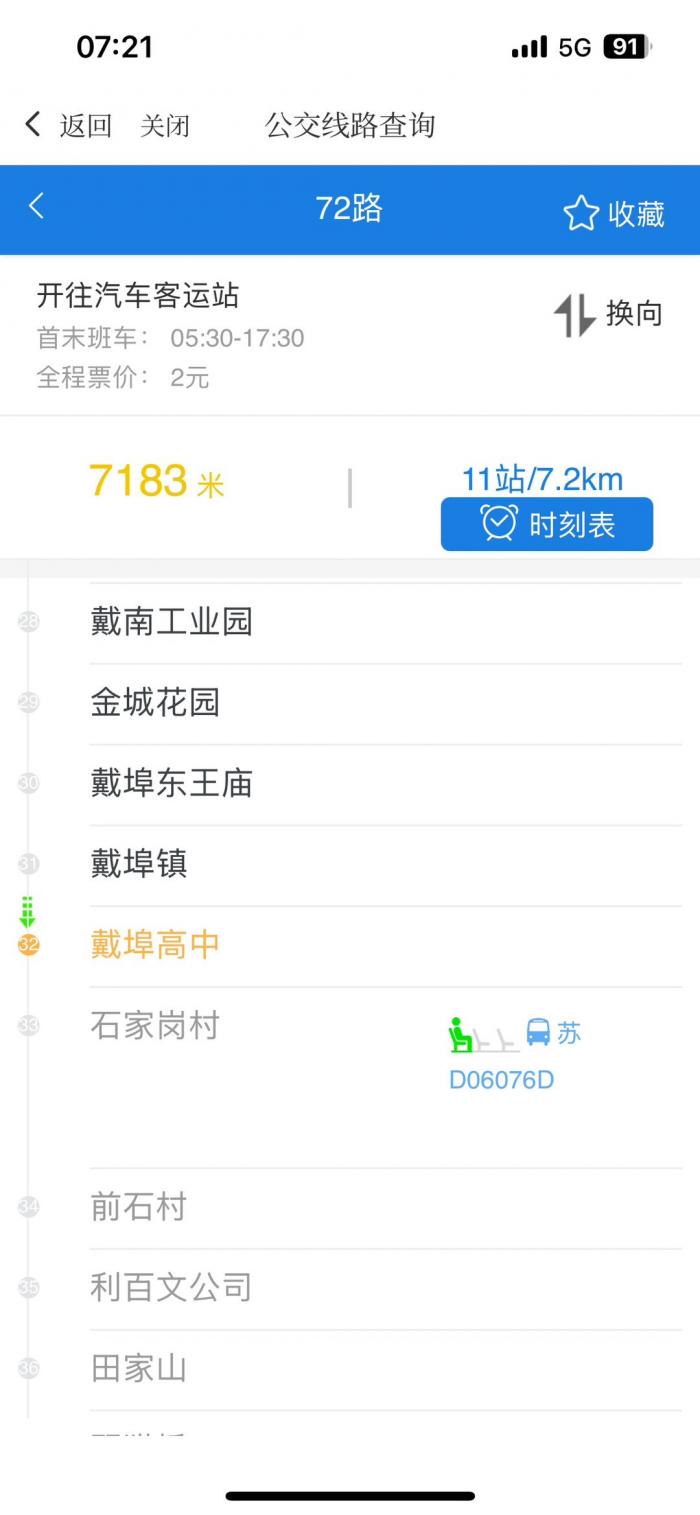Image resolution: width=700 pixels, height=1515 pixels.
Task: Select the 田家山 stop
Action: click(139, 1369)
